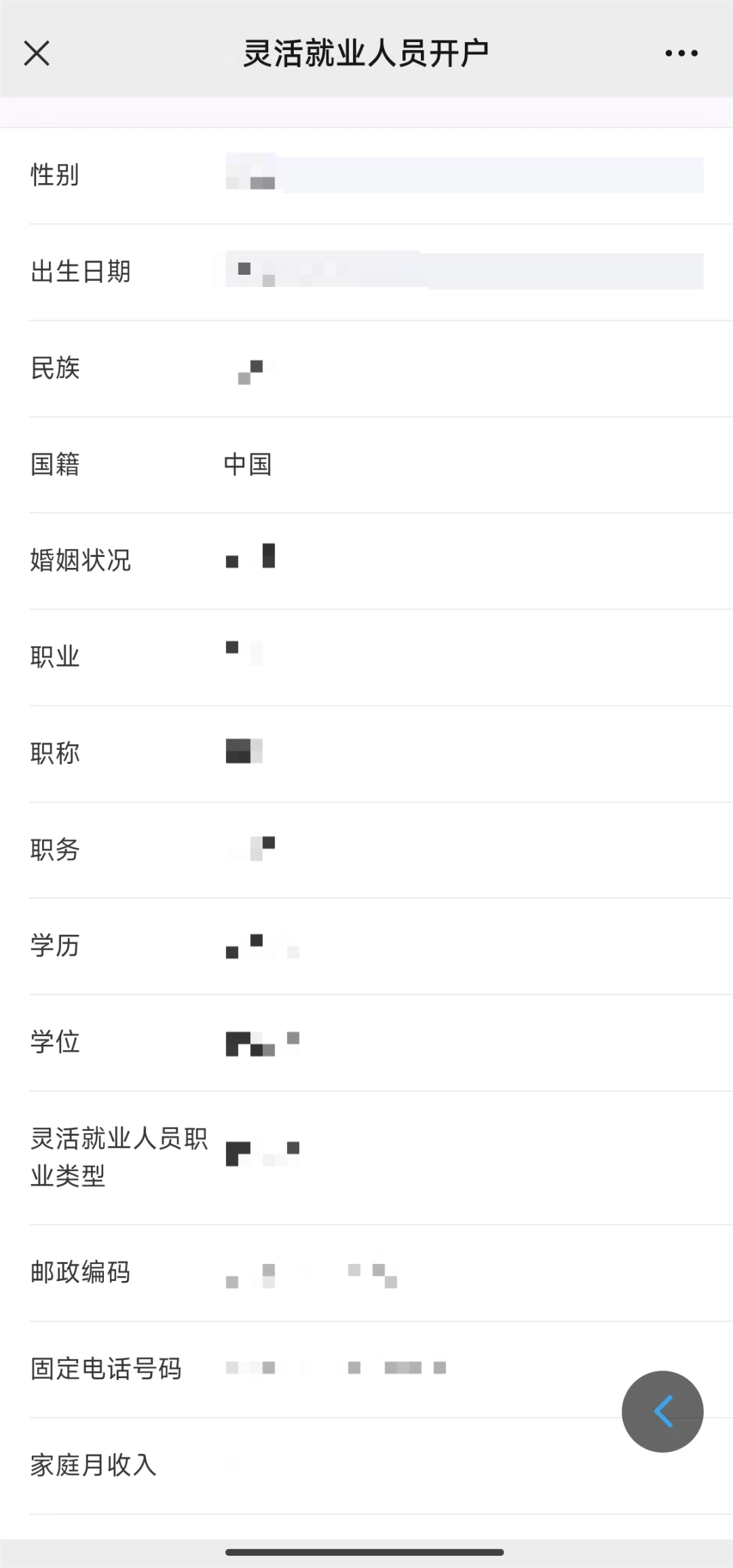Screen dimensions: 733x1568
Task: Select the 民族 field
Action: click(x=381, y=368)
